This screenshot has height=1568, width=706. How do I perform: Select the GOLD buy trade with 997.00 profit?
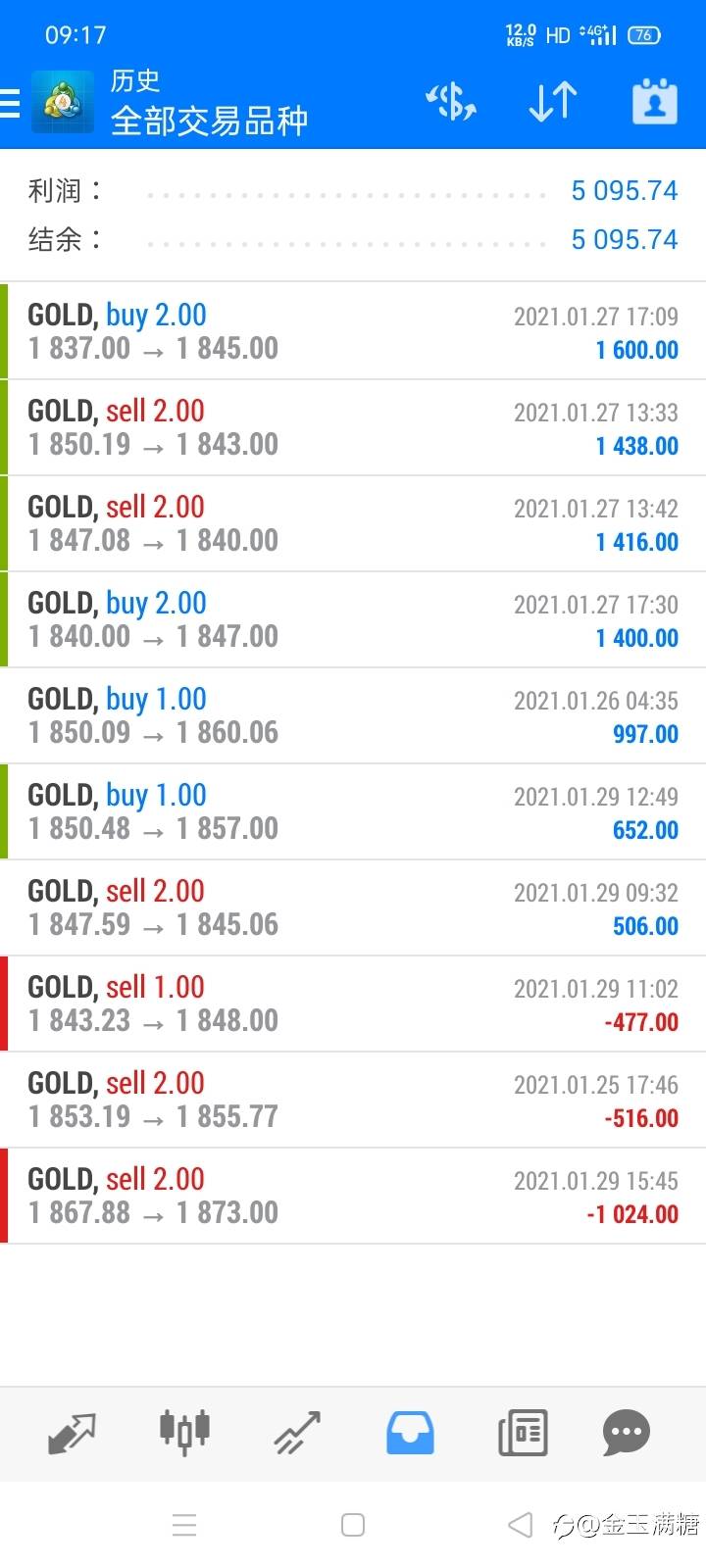353,715
